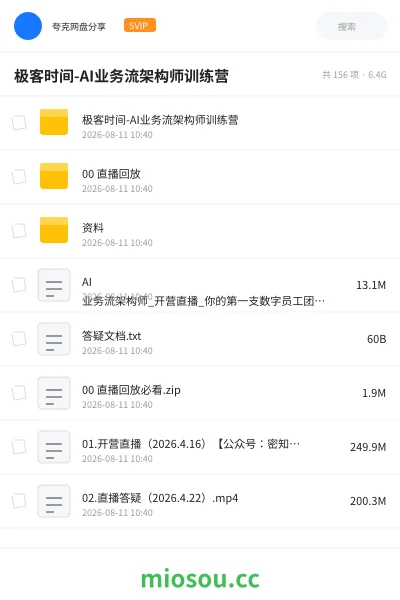Screen dimensions: 400x600
Task: Open 00 直播回放必看.zip file
Action: [200, 393]
